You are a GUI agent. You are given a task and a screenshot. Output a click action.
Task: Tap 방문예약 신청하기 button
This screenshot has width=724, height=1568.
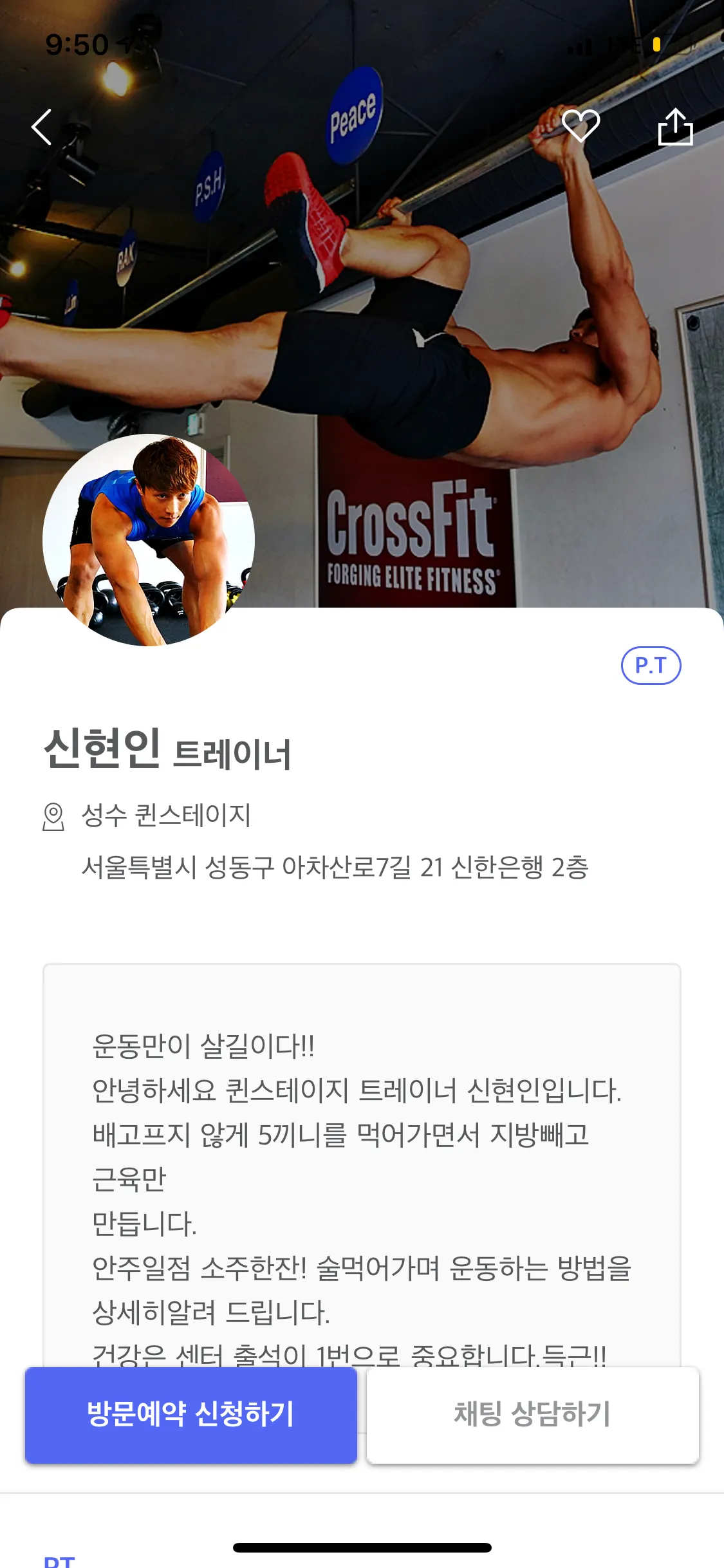(191, 1415)
